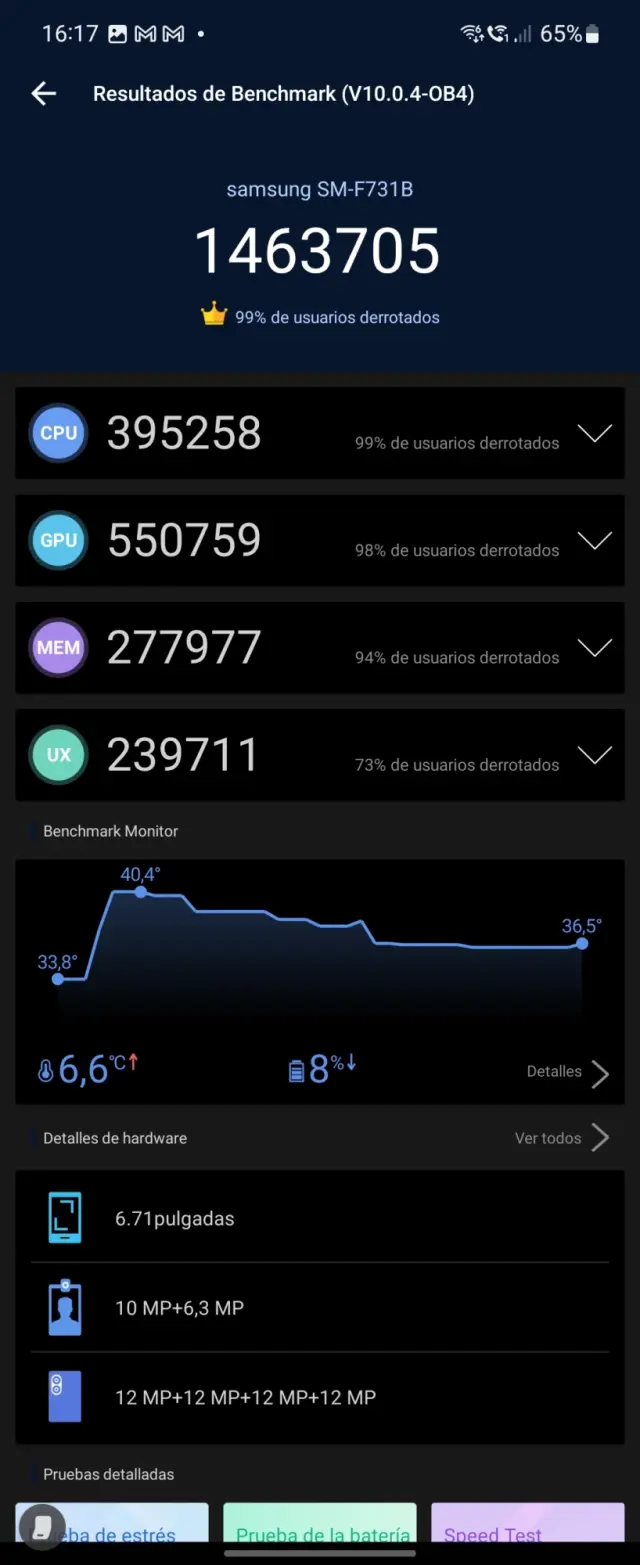Open the 6.71 pulgadas screen row
640x1565 pixels.
coord(320,1219)
